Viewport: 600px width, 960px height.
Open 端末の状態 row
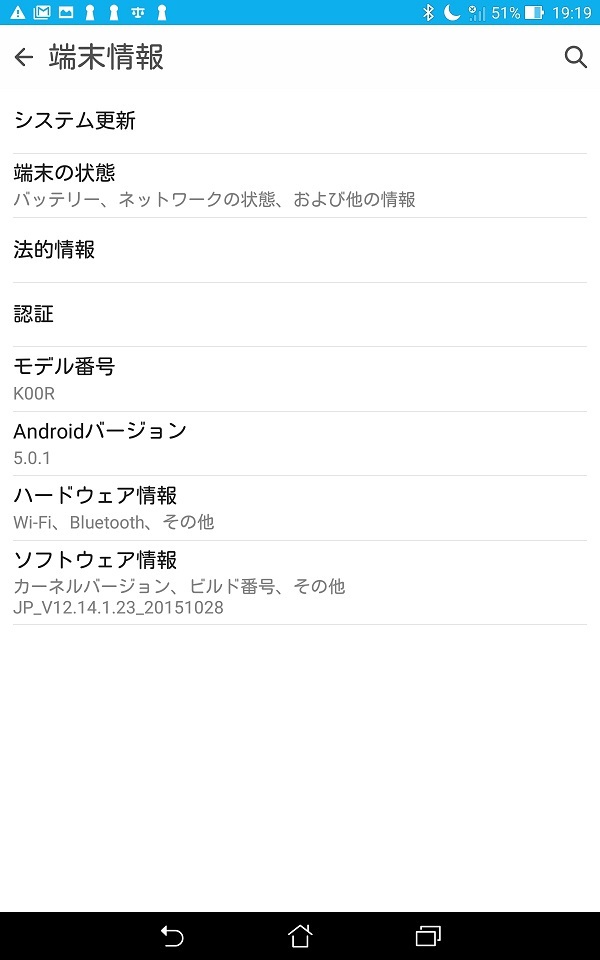point(300,186)
